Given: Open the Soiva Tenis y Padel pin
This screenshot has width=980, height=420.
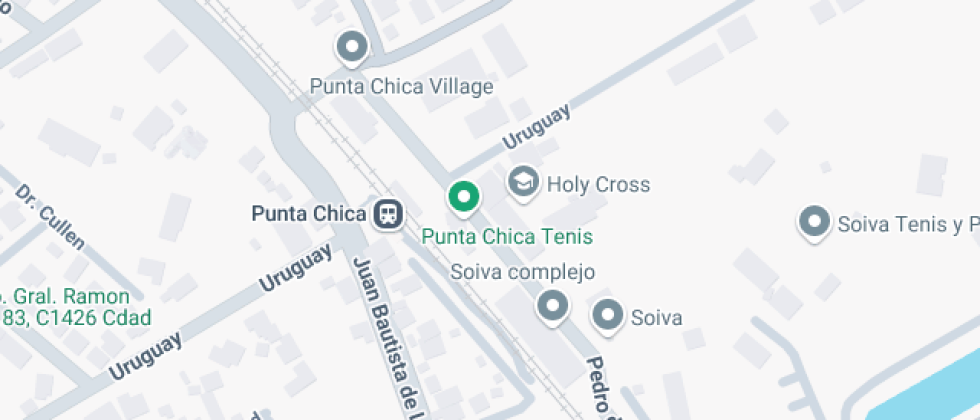Looking at the screenshot, I should [x=815, y=222].
